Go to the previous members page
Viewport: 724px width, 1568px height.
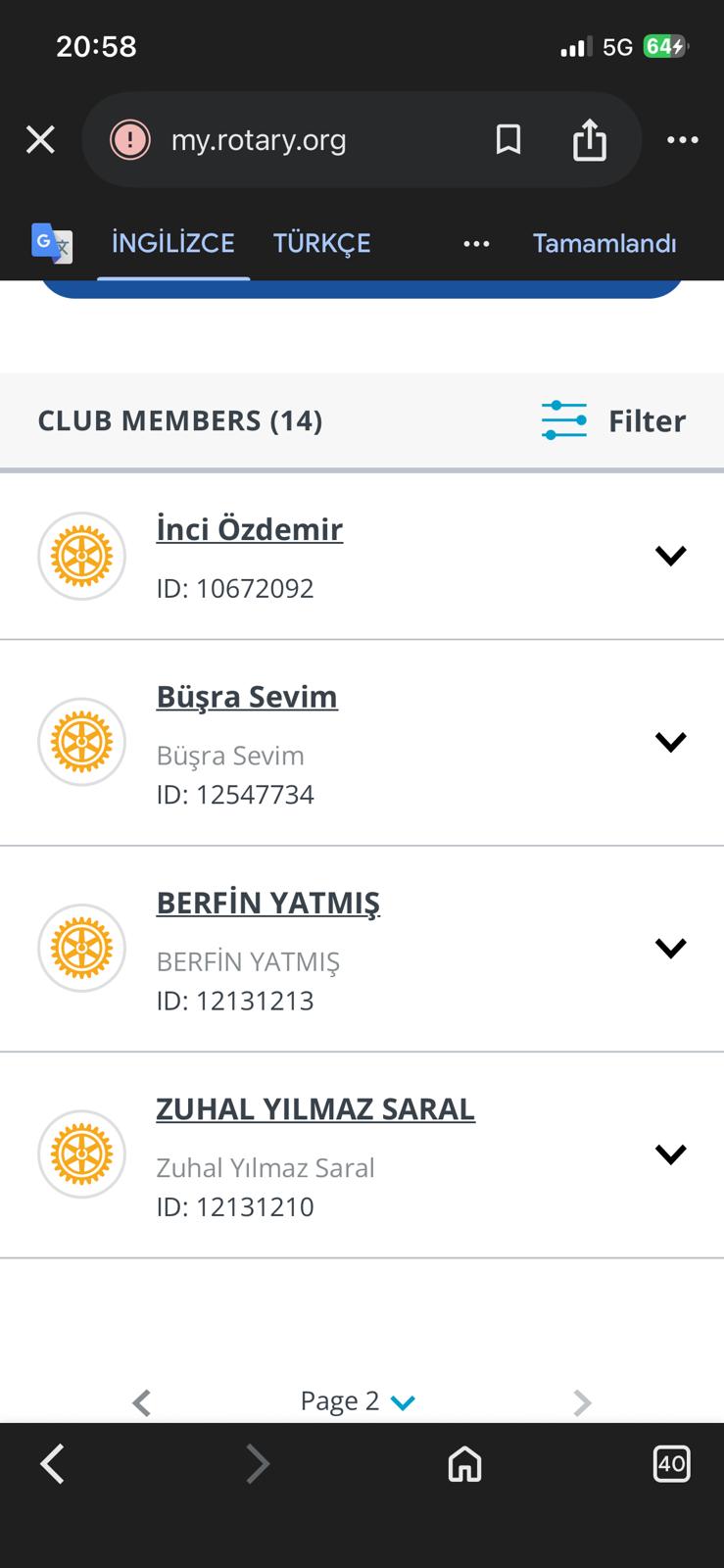pos(142,1402)
